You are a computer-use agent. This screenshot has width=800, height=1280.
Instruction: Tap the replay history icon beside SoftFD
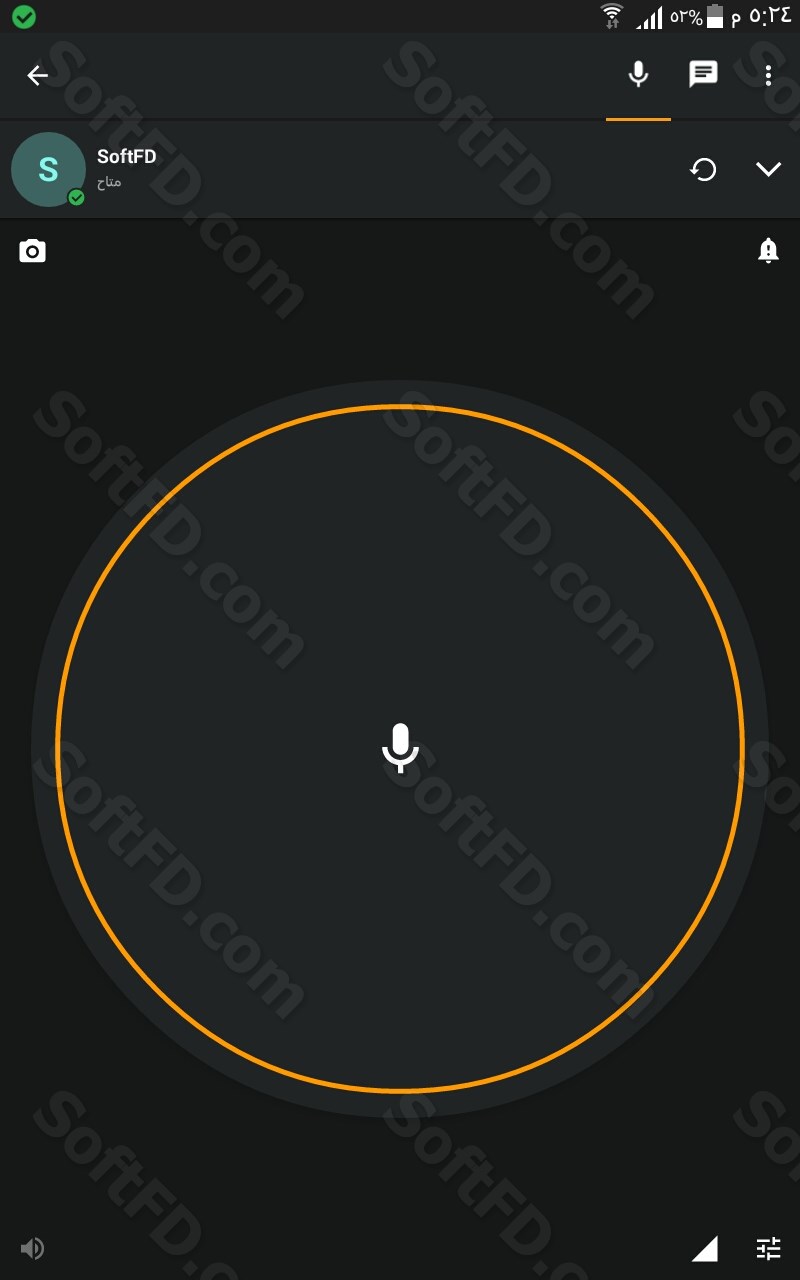point(703,170)
